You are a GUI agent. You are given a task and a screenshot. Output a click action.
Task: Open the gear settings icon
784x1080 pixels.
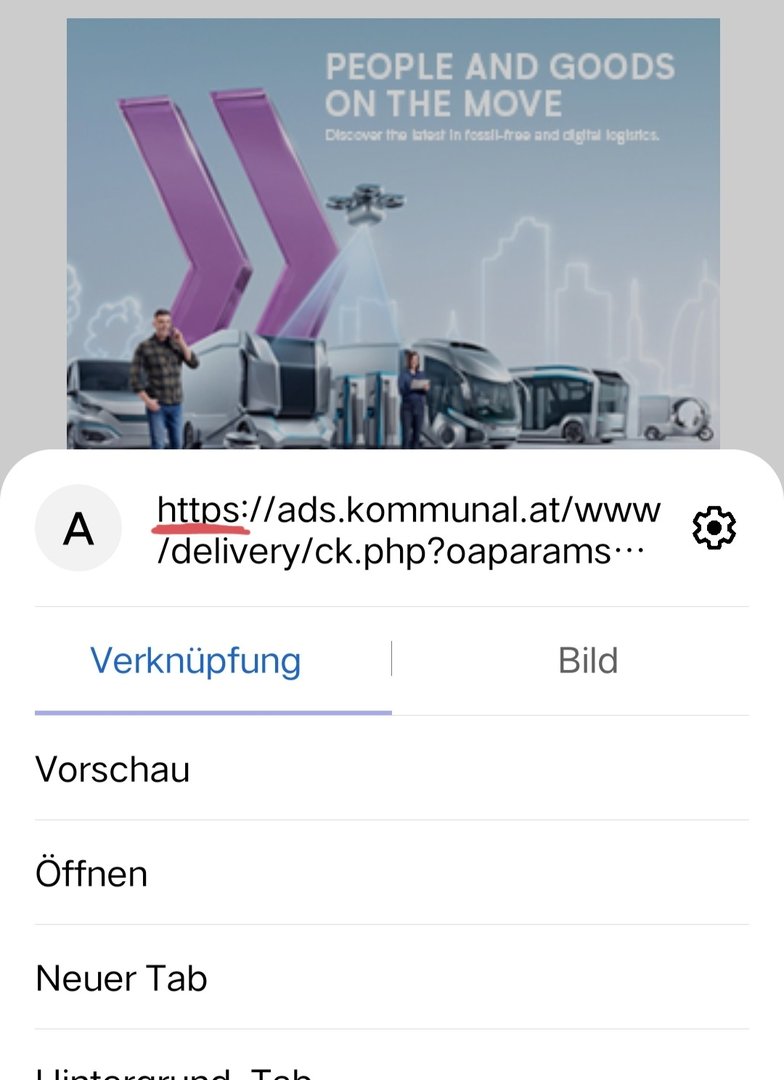click(x=714, y=527)
